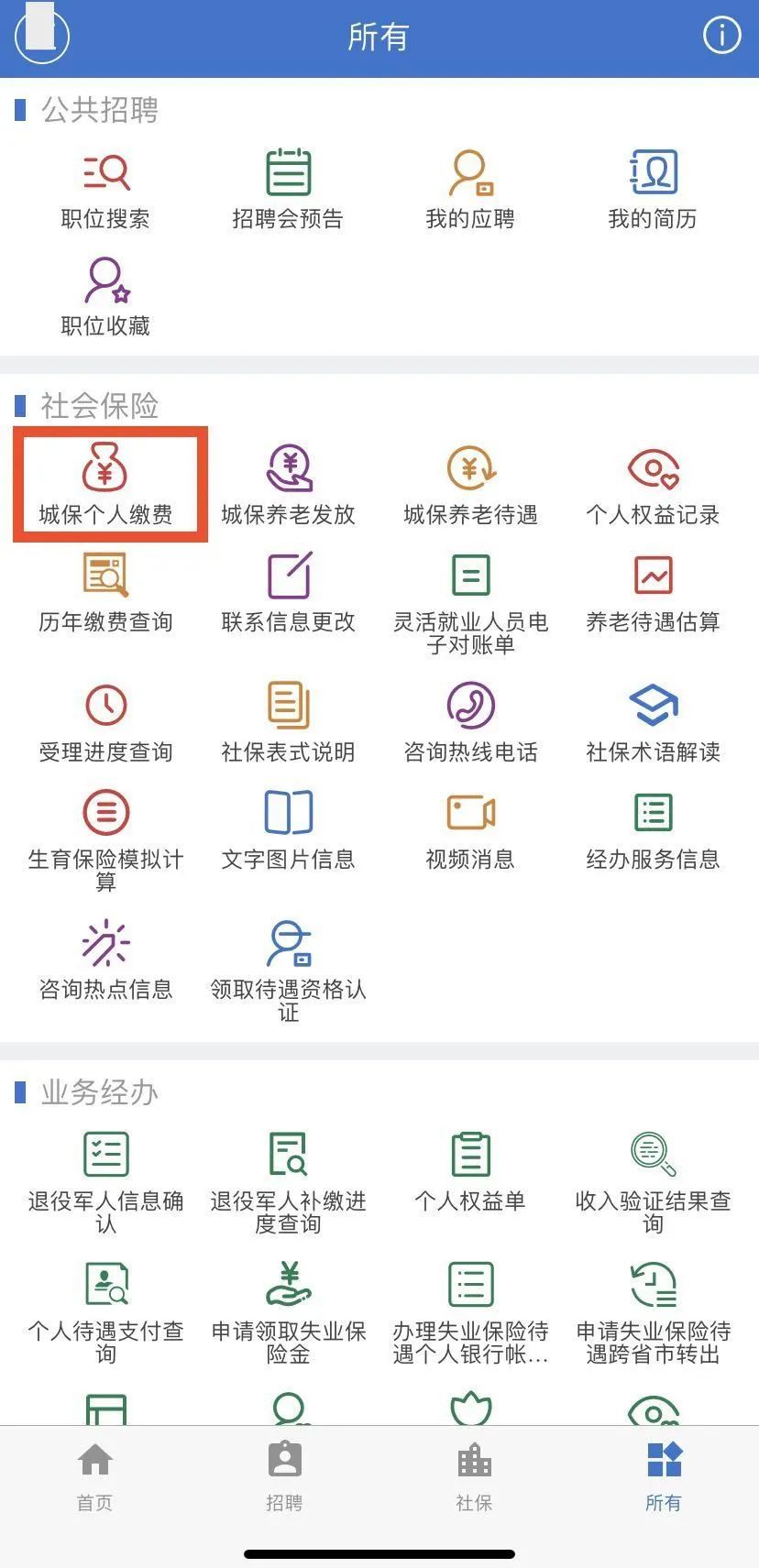Go to 我的简历
This screenshot has height=1568, width=759.
tap(653, 190)
